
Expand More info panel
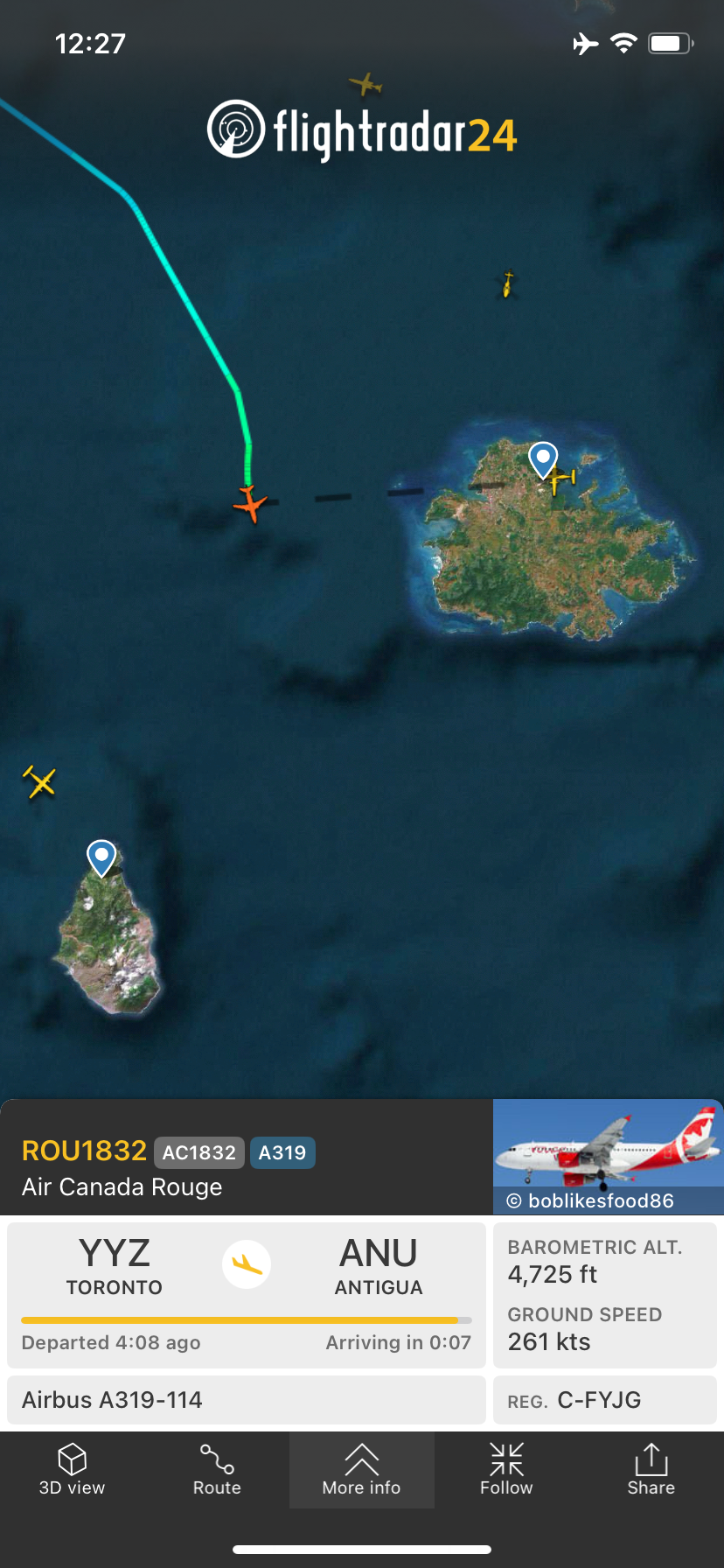(361, 1470)
